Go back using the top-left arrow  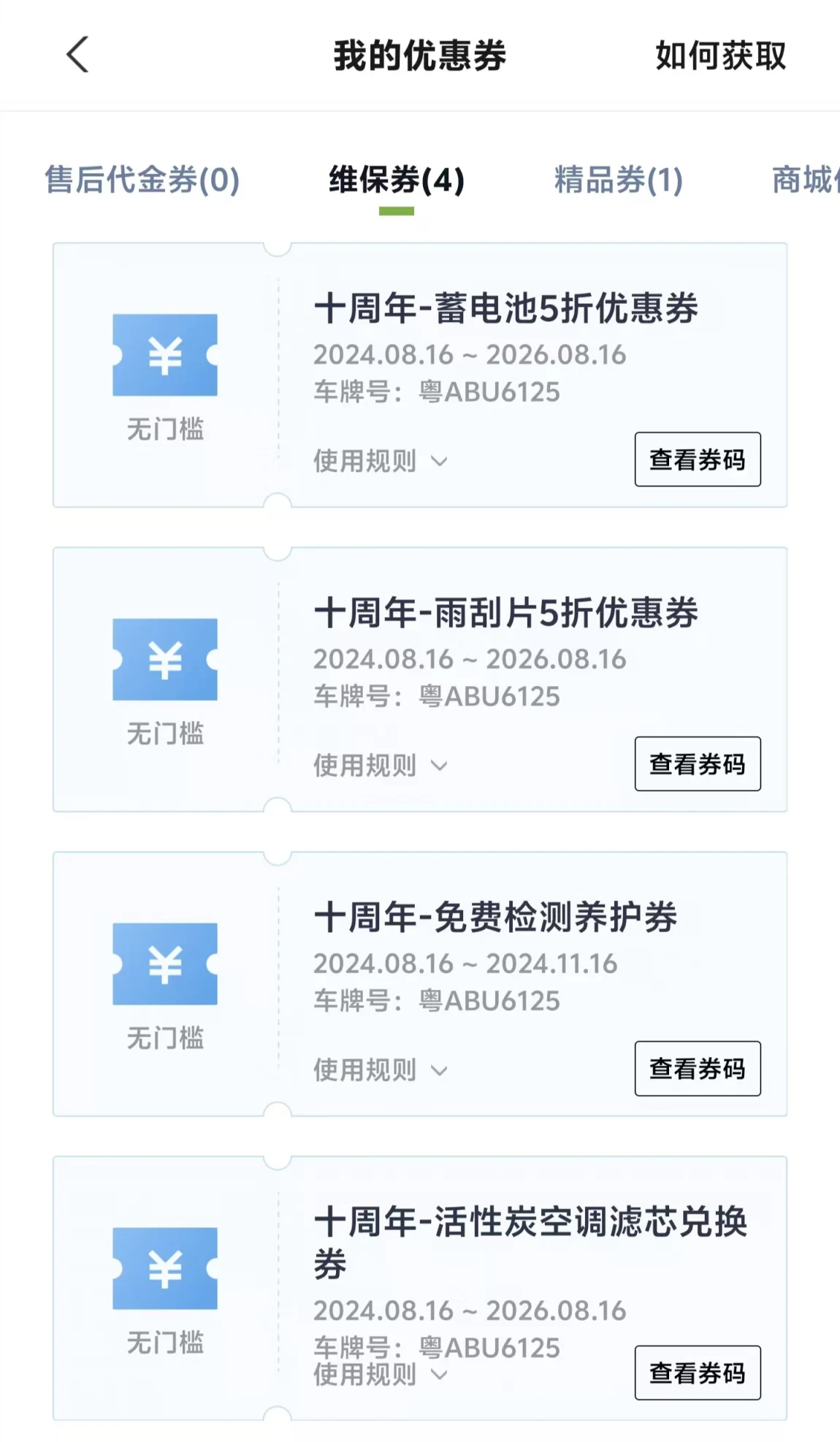tap(77, 55)
